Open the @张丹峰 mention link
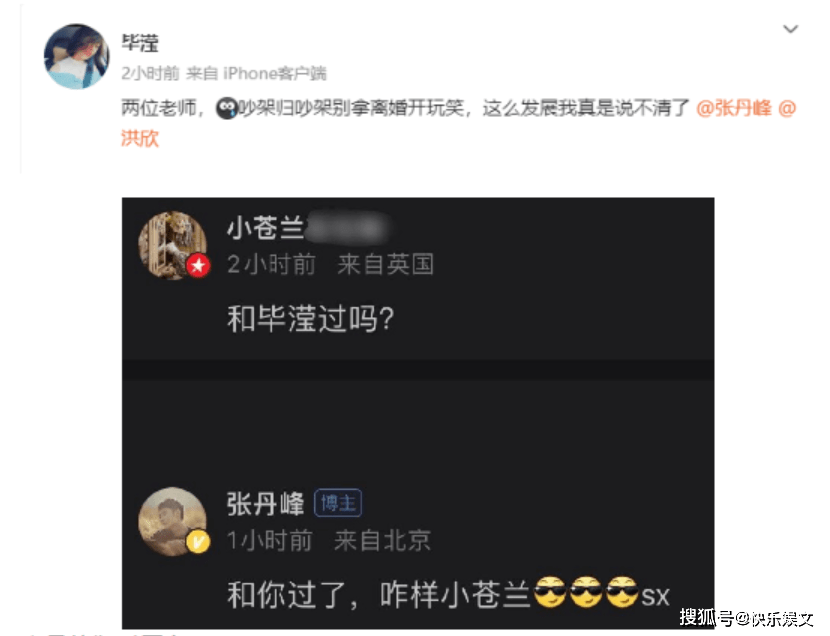Viewport: 830px width, 636px height. click(733, 109)
